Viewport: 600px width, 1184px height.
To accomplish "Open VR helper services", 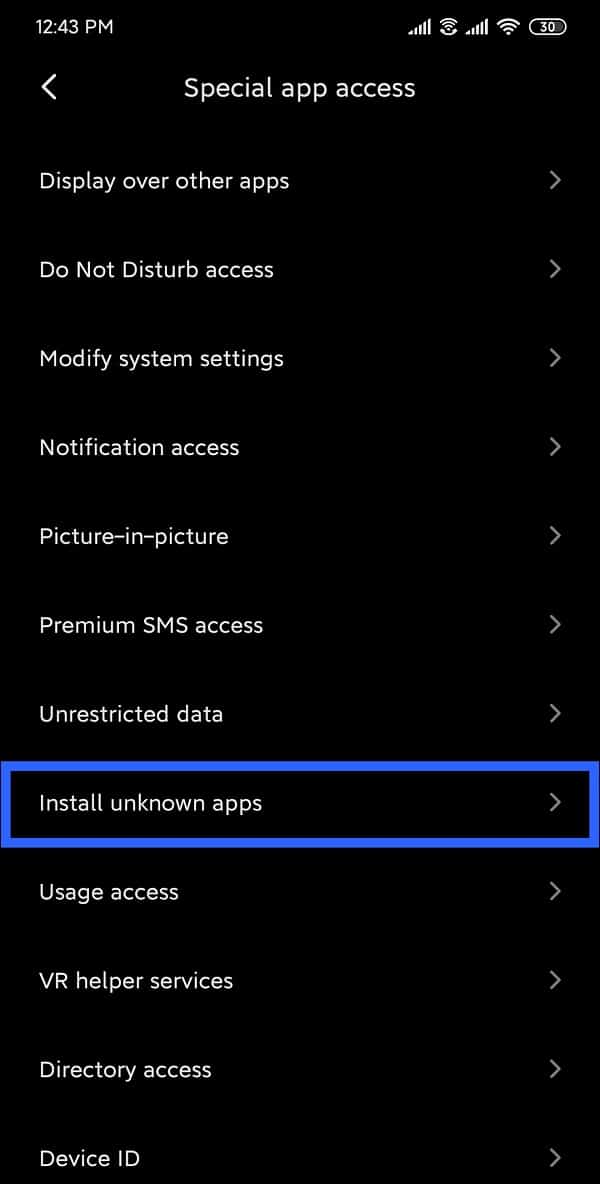I will tap(300, 980).
